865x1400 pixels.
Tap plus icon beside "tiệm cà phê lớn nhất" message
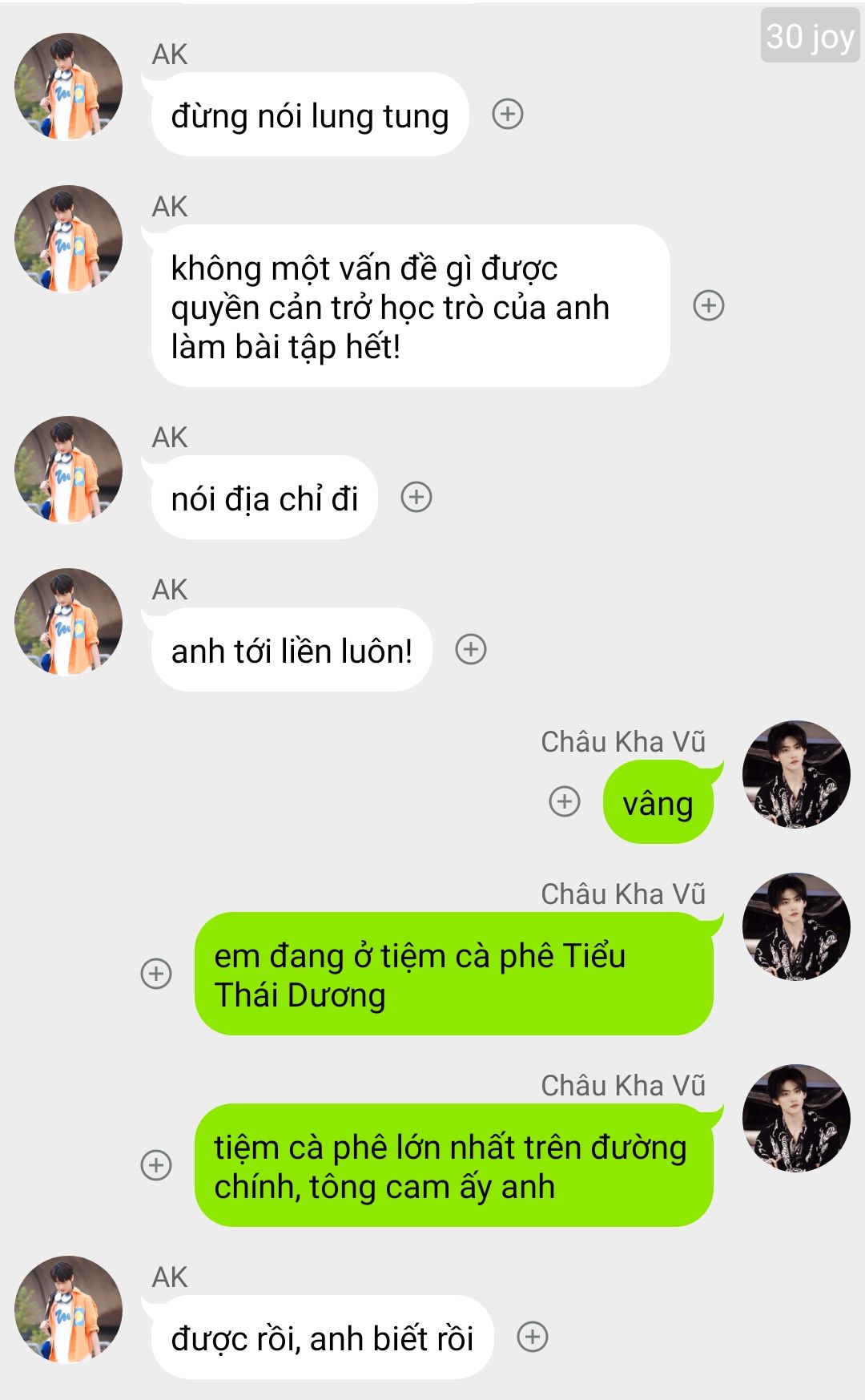pos(156,1165)
